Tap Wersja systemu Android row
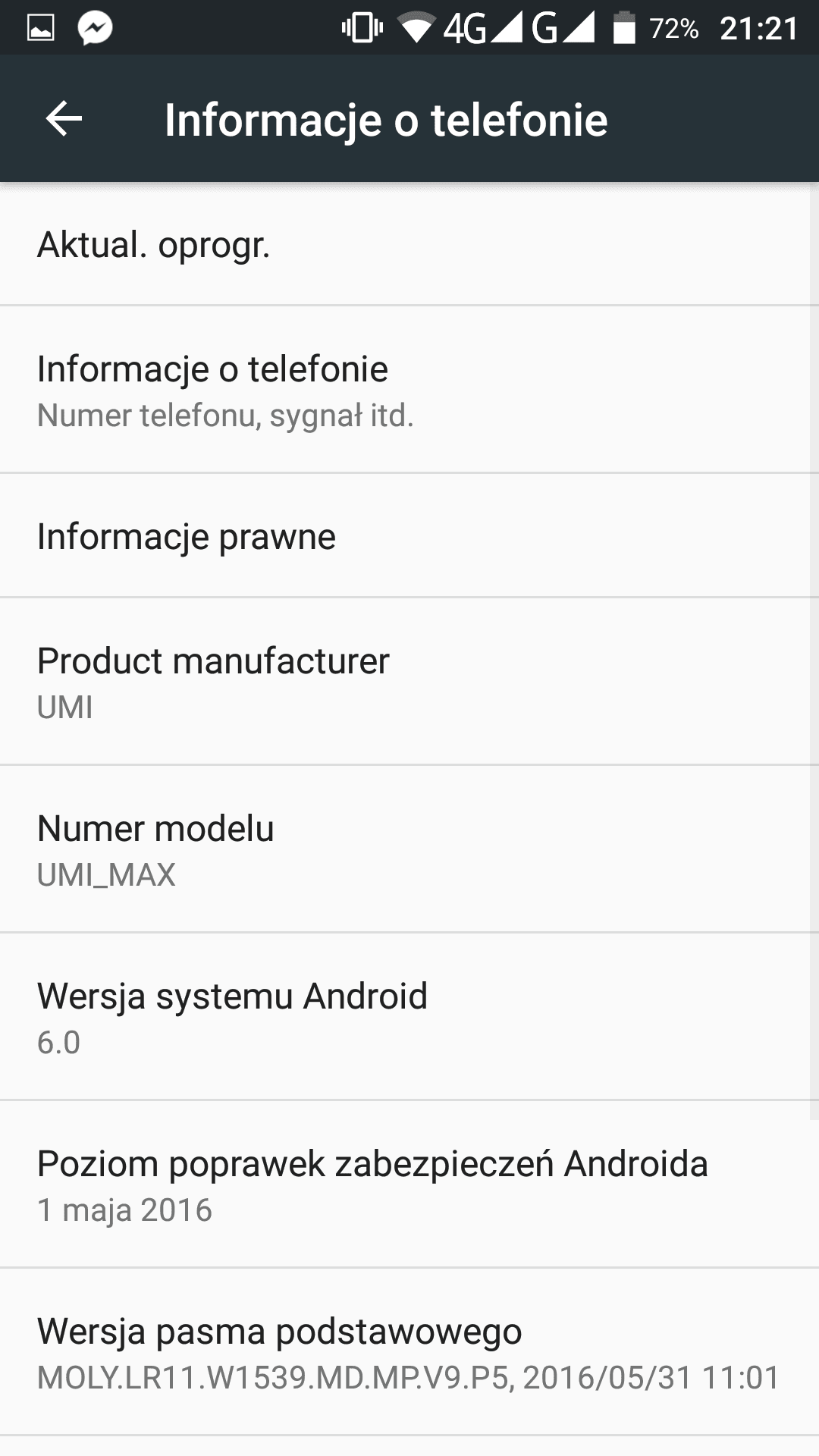 (x=409, y=1017)
